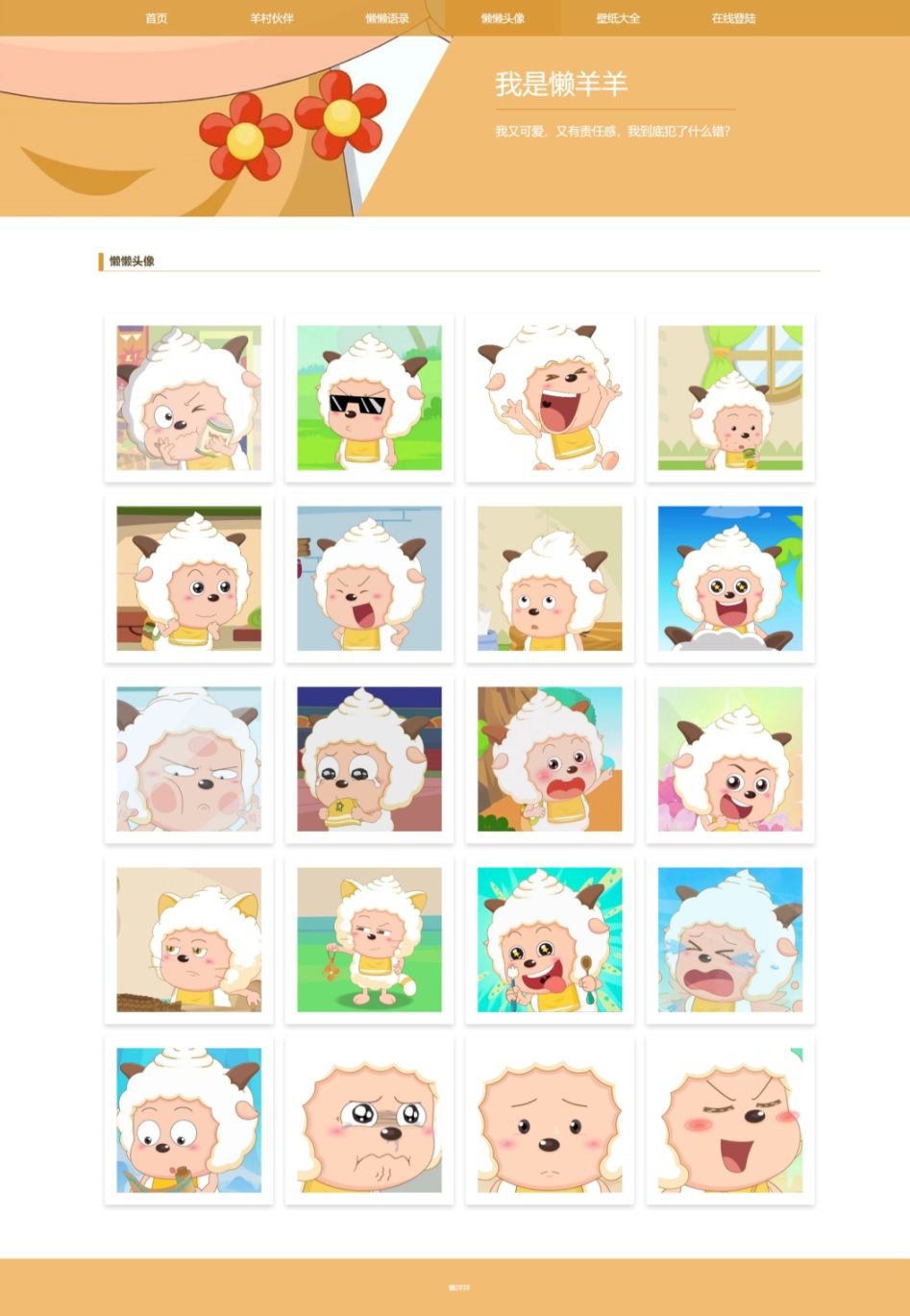View the squinting laughing close-up avatar
Screen dimensions: 910x1316
[x=730, y=1121]
